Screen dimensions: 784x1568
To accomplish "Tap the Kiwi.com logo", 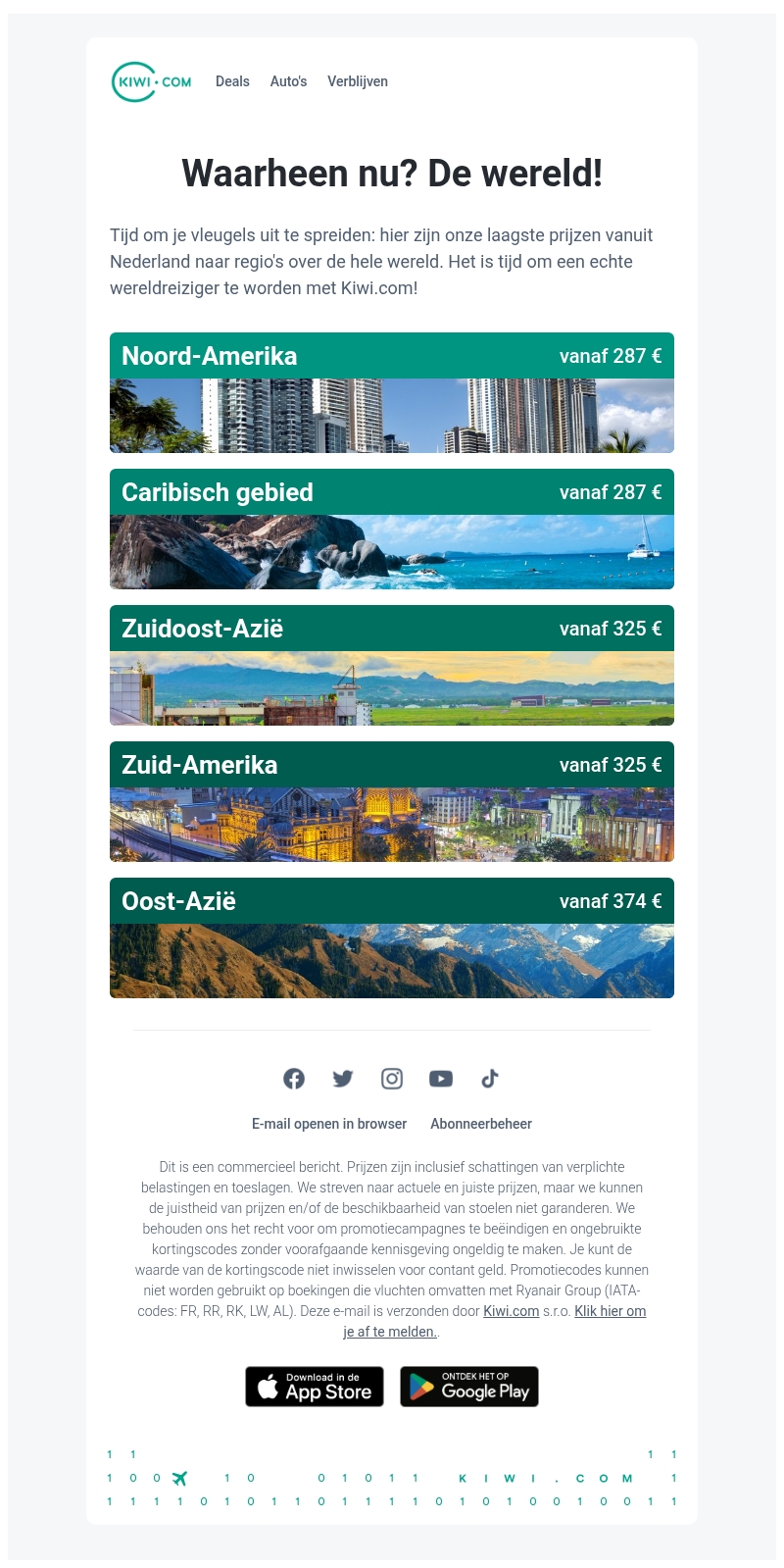I will click(x=152, y=81).
